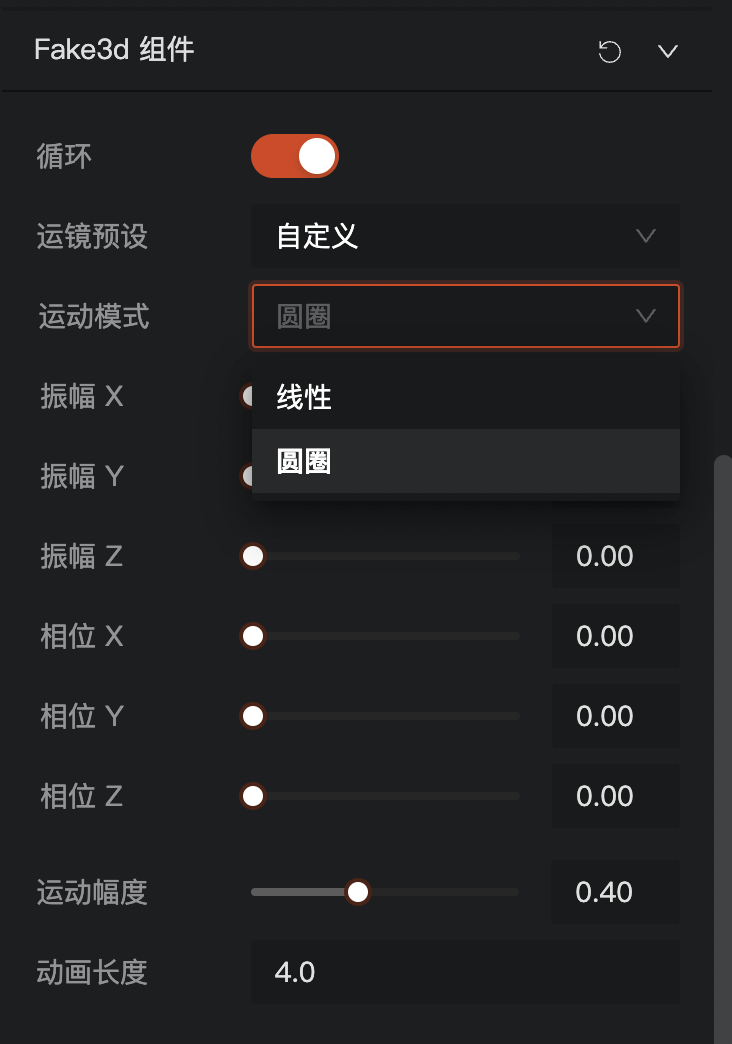This screenshot has width=732, height=1044.
Task: Collapse the Fake3d 组件 panel
Action: tap(668, 52)
